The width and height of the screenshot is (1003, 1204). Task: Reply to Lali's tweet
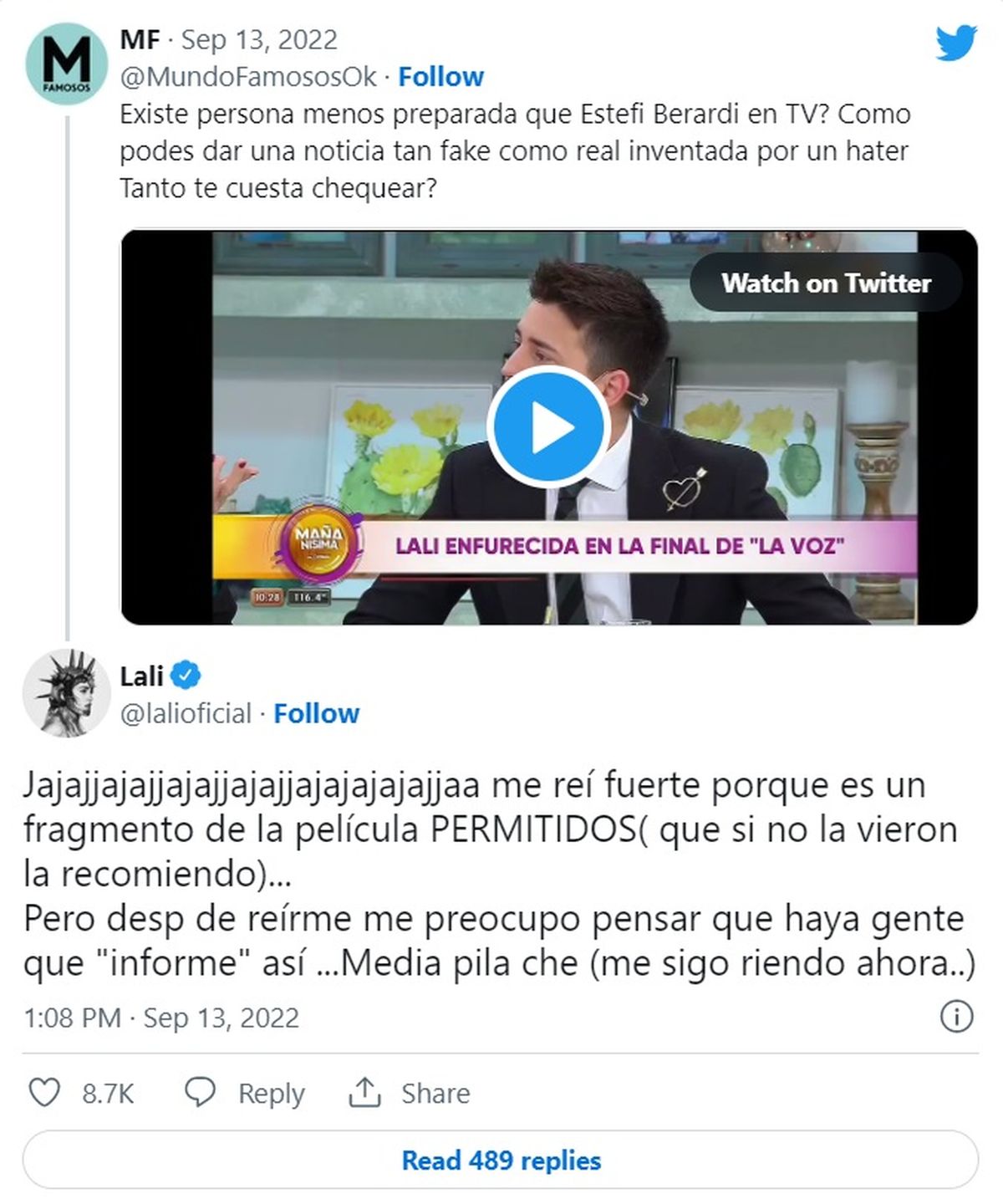pyautogui.click(x=245, y=1093)
